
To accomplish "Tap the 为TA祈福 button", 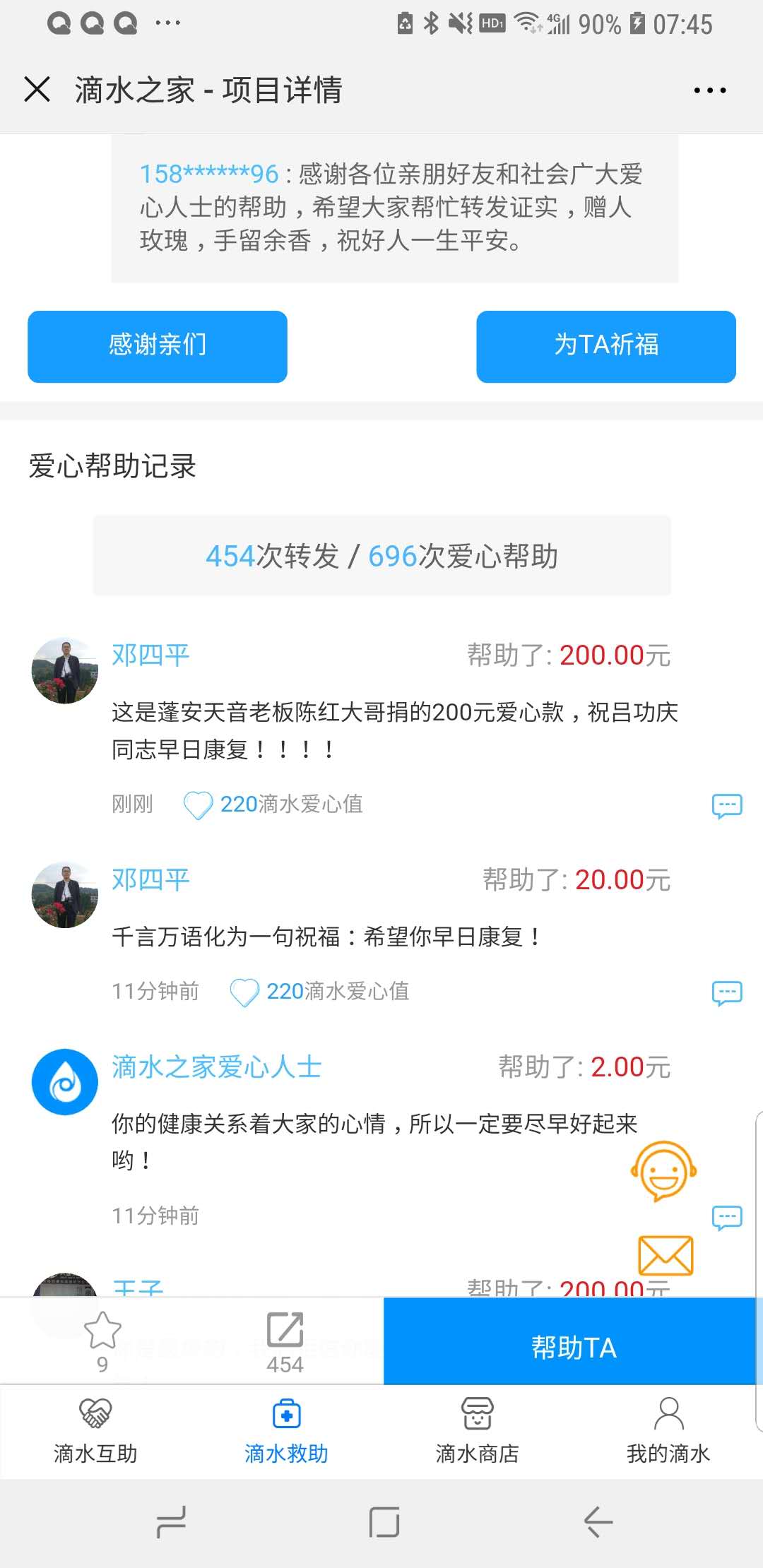I will click(605, 346).
